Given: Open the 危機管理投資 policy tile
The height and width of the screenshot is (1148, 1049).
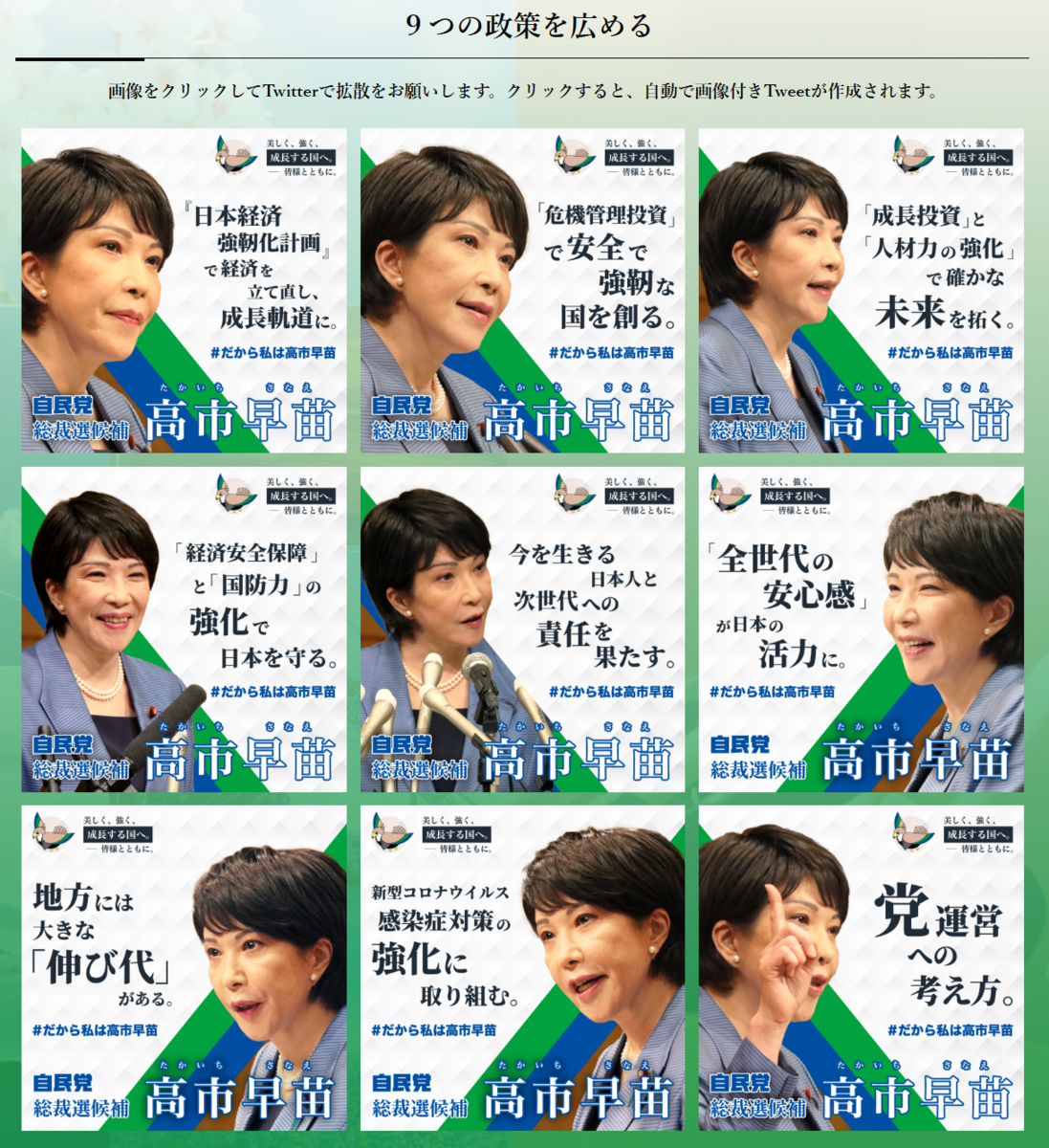Looking at the screenshot, I should [x=522, y=291].
